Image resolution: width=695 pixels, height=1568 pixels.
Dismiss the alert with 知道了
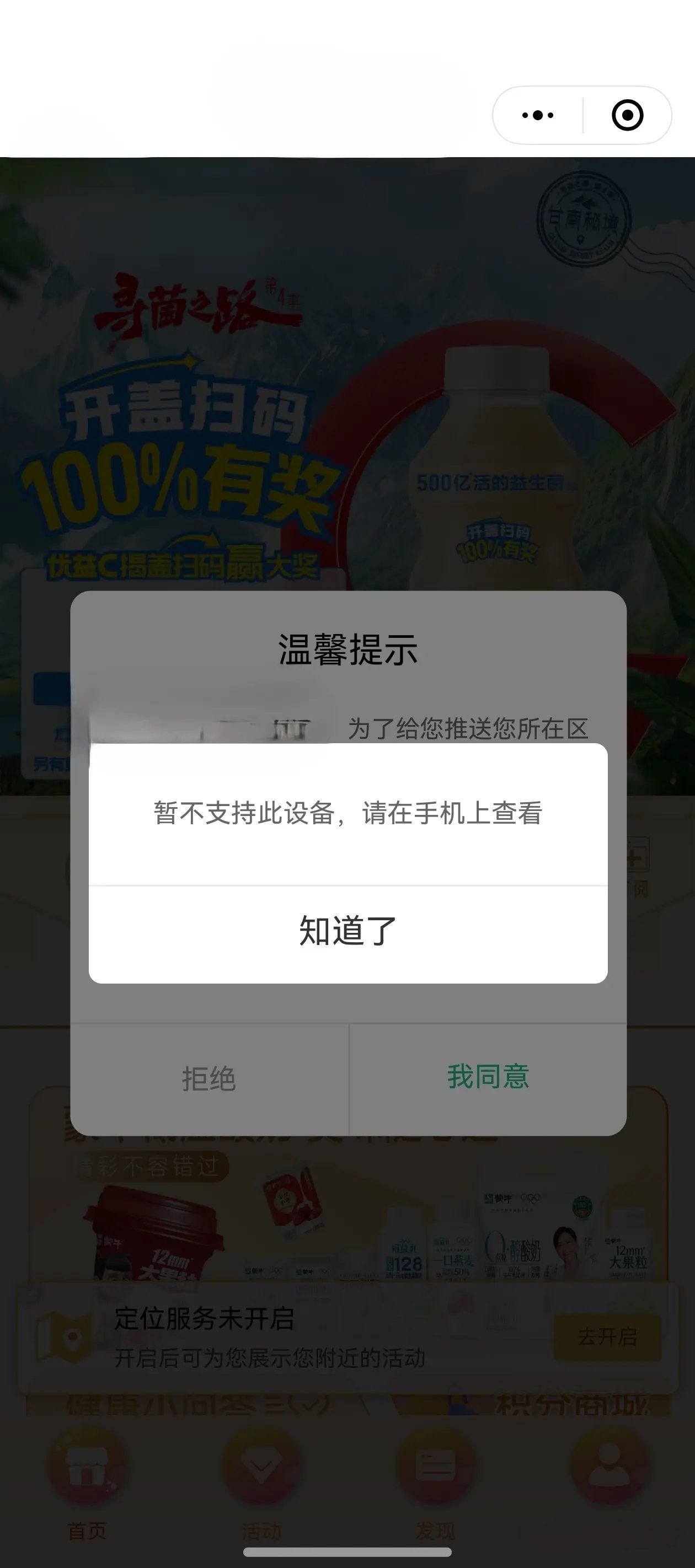pyautogui.click(x=348, y=931)
